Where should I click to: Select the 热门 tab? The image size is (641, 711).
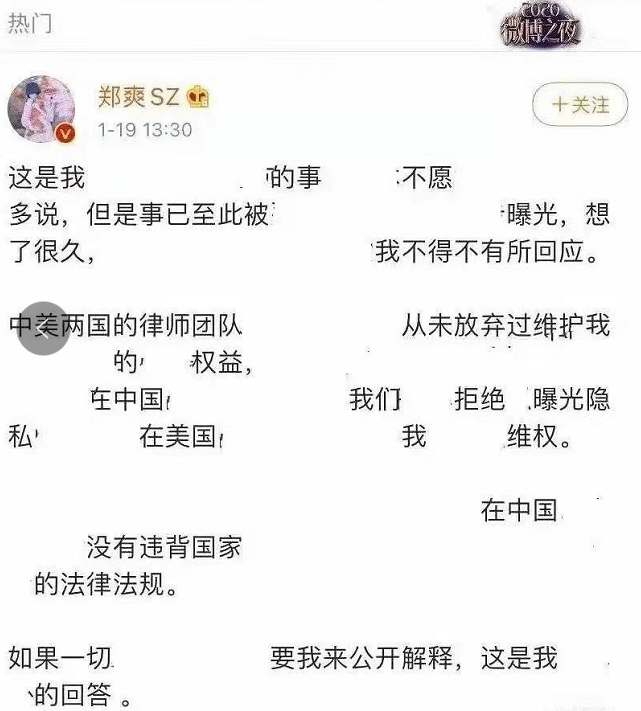coord(30,22)
